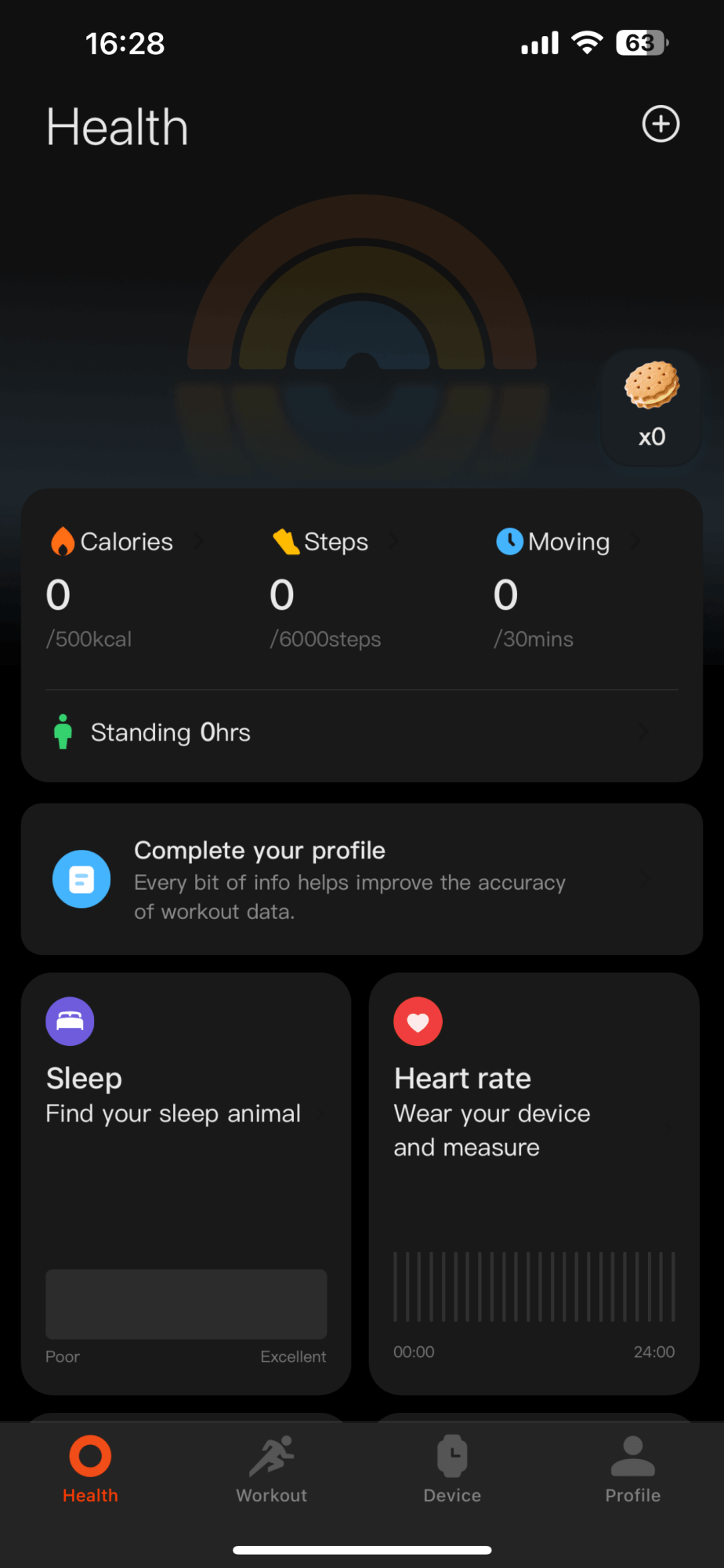The height and width of the screenshot is (1568, 724).
Task: Tap the add plus icon
Action: (x=661, y=124)
